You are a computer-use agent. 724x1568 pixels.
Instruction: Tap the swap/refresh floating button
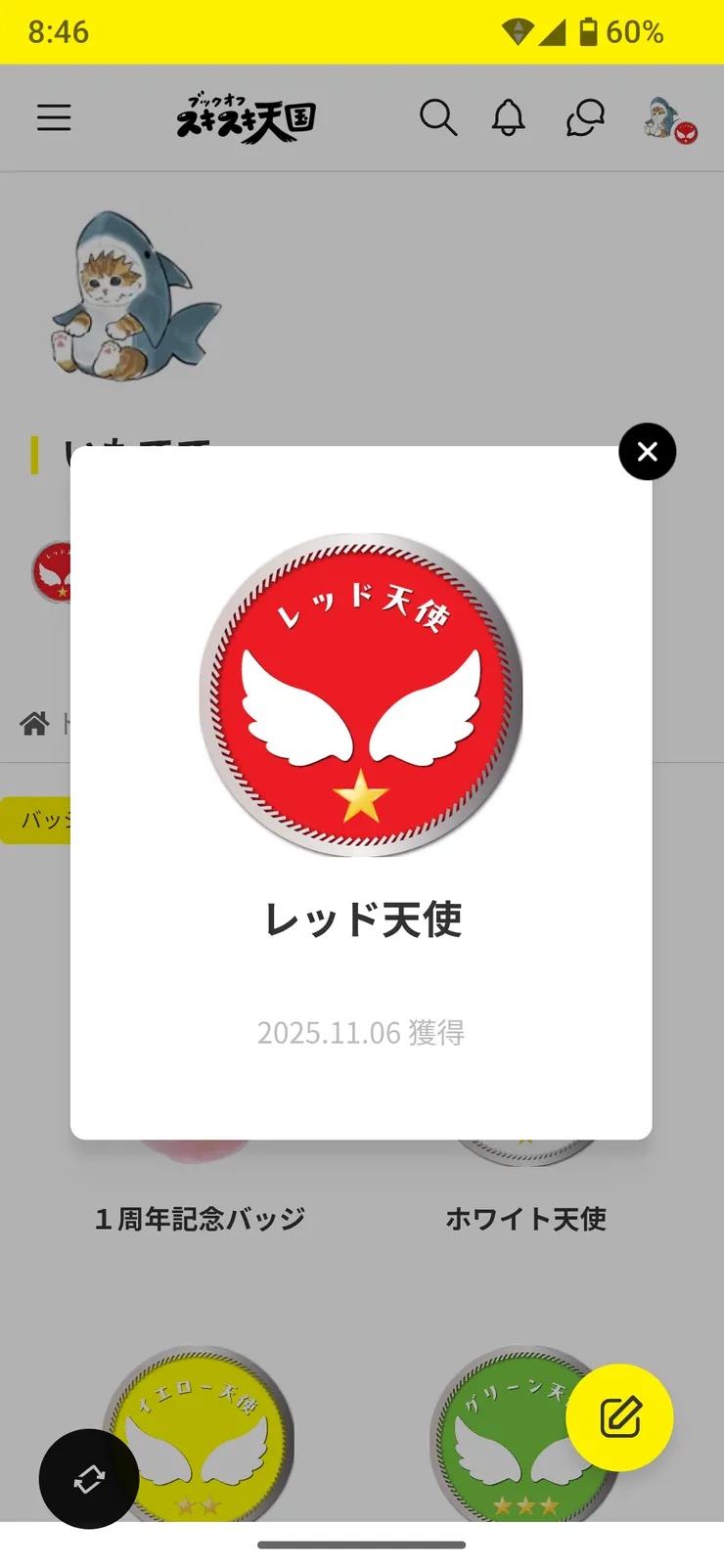pyautogui.click(x=88, y=1478)
